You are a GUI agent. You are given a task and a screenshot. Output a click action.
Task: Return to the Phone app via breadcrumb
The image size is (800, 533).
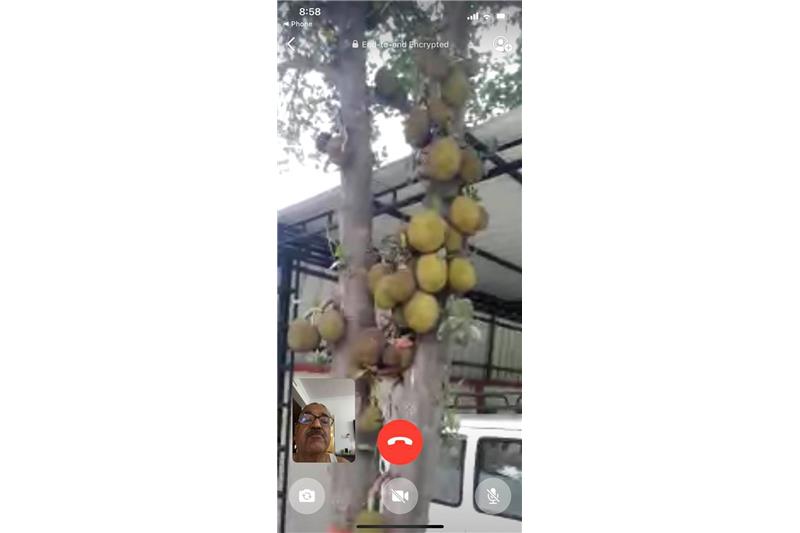[298, 24]
